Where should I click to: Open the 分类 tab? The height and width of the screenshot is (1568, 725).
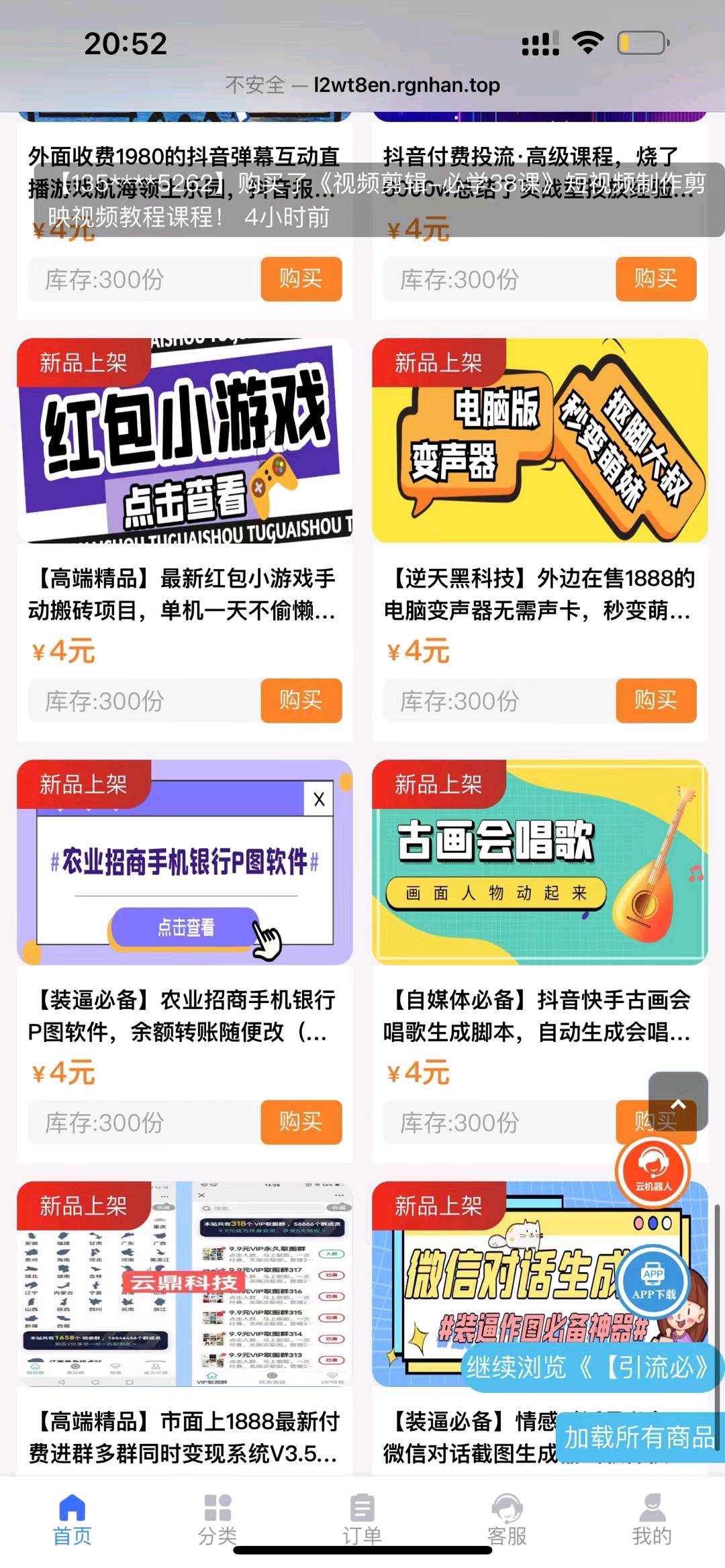[217, 1520]
